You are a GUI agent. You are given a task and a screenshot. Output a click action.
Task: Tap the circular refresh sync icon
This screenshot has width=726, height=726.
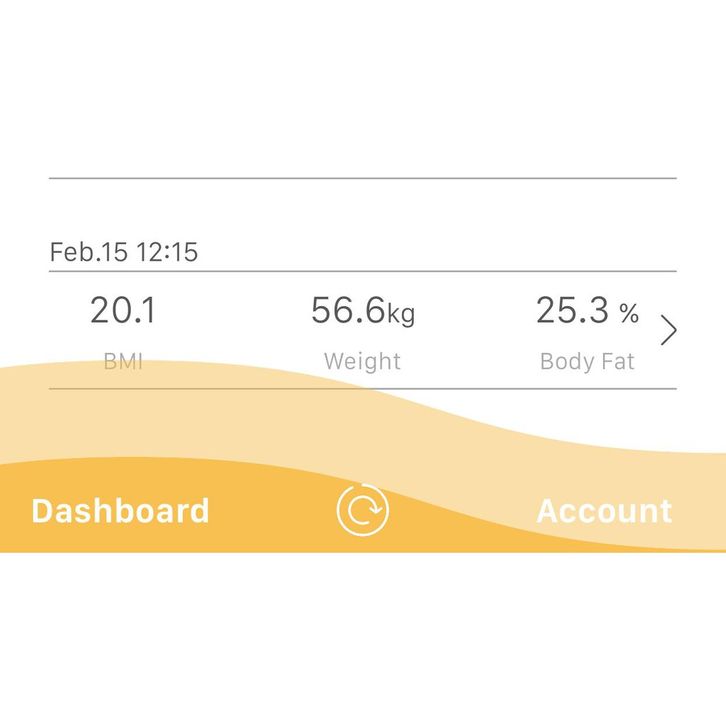363,511
